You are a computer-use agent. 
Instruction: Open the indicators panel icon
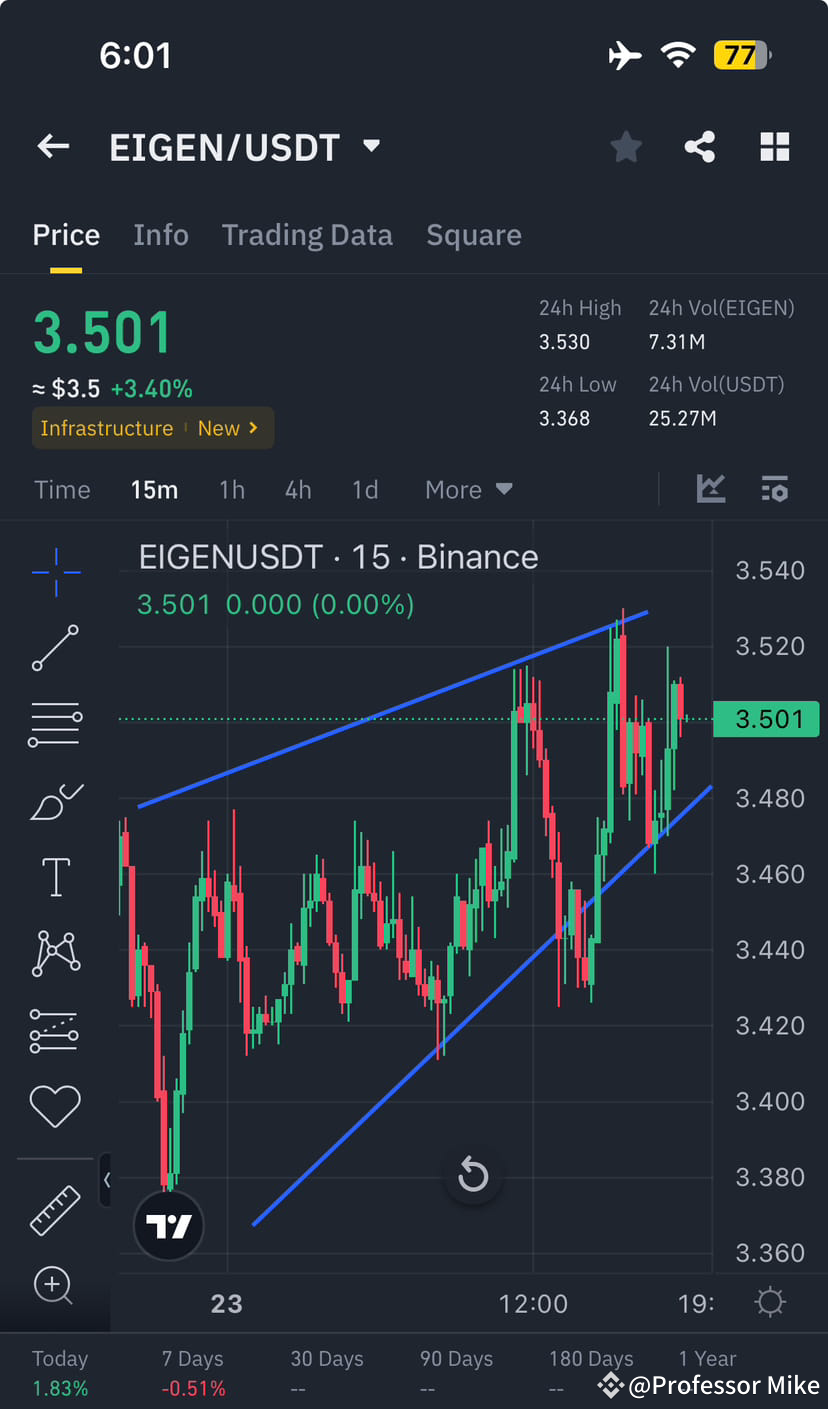(x=711, y=489)
